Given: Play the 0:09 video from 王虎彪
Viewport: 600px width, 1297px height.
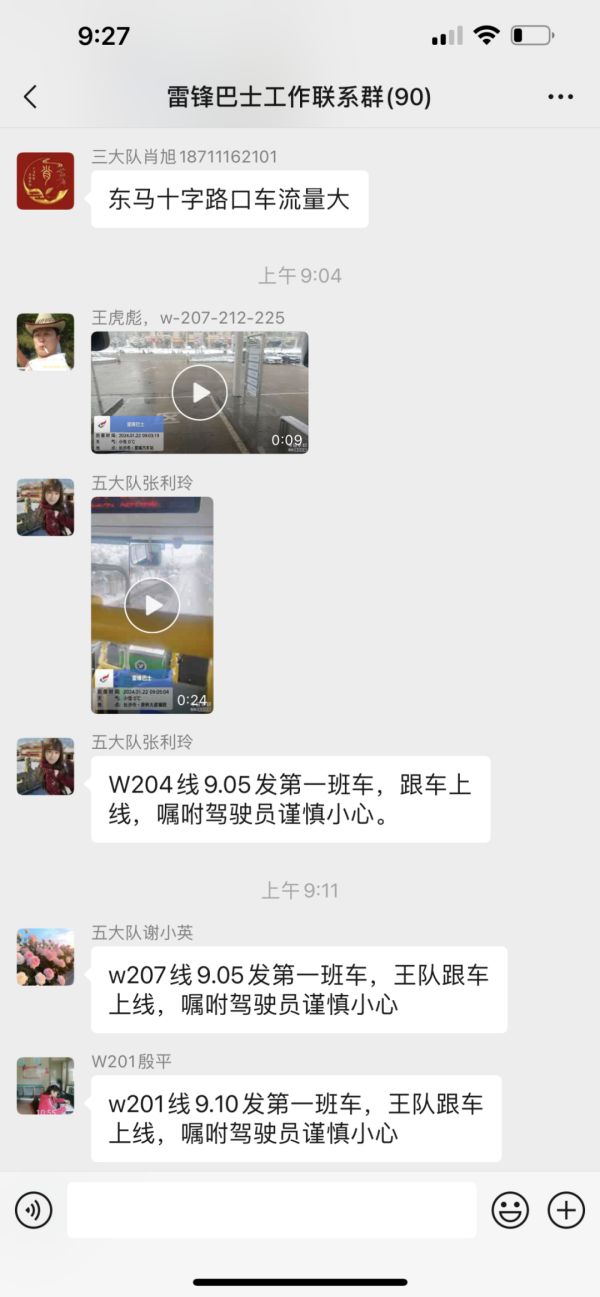Looking at the screenshot, I should [x=199, y=392].
